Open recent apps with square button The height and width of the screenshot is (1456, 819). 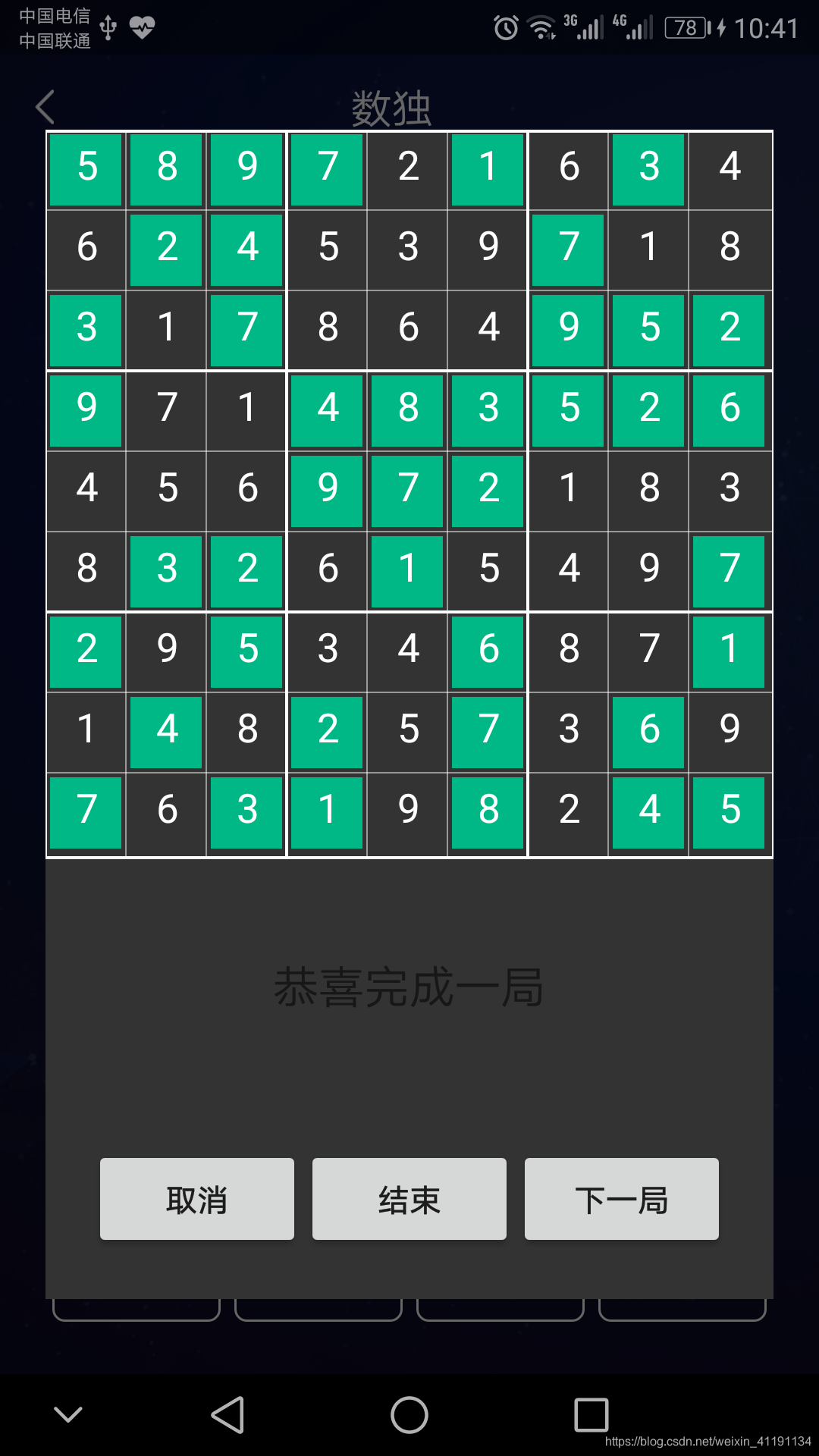pyautogui.click(x=591, y=1415)
